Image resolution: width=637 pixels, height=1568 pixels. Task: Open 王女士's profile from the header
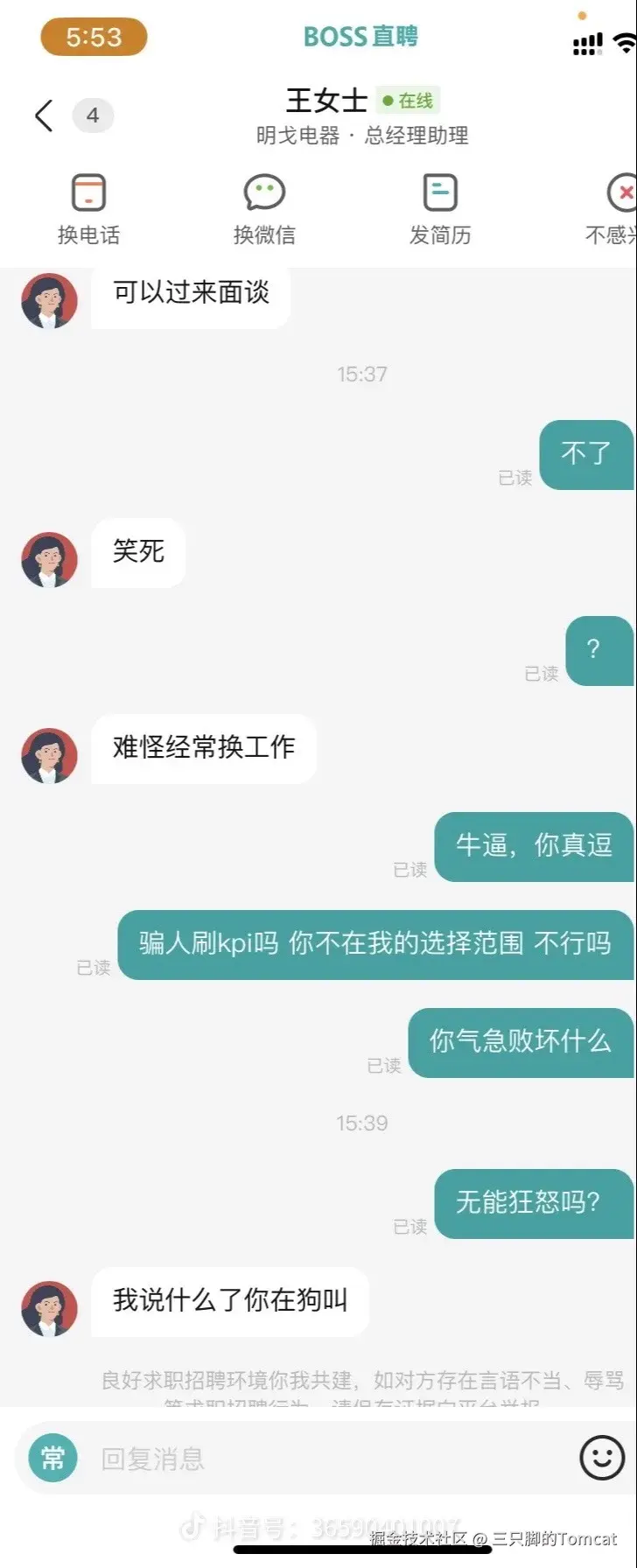click(326, 101)
